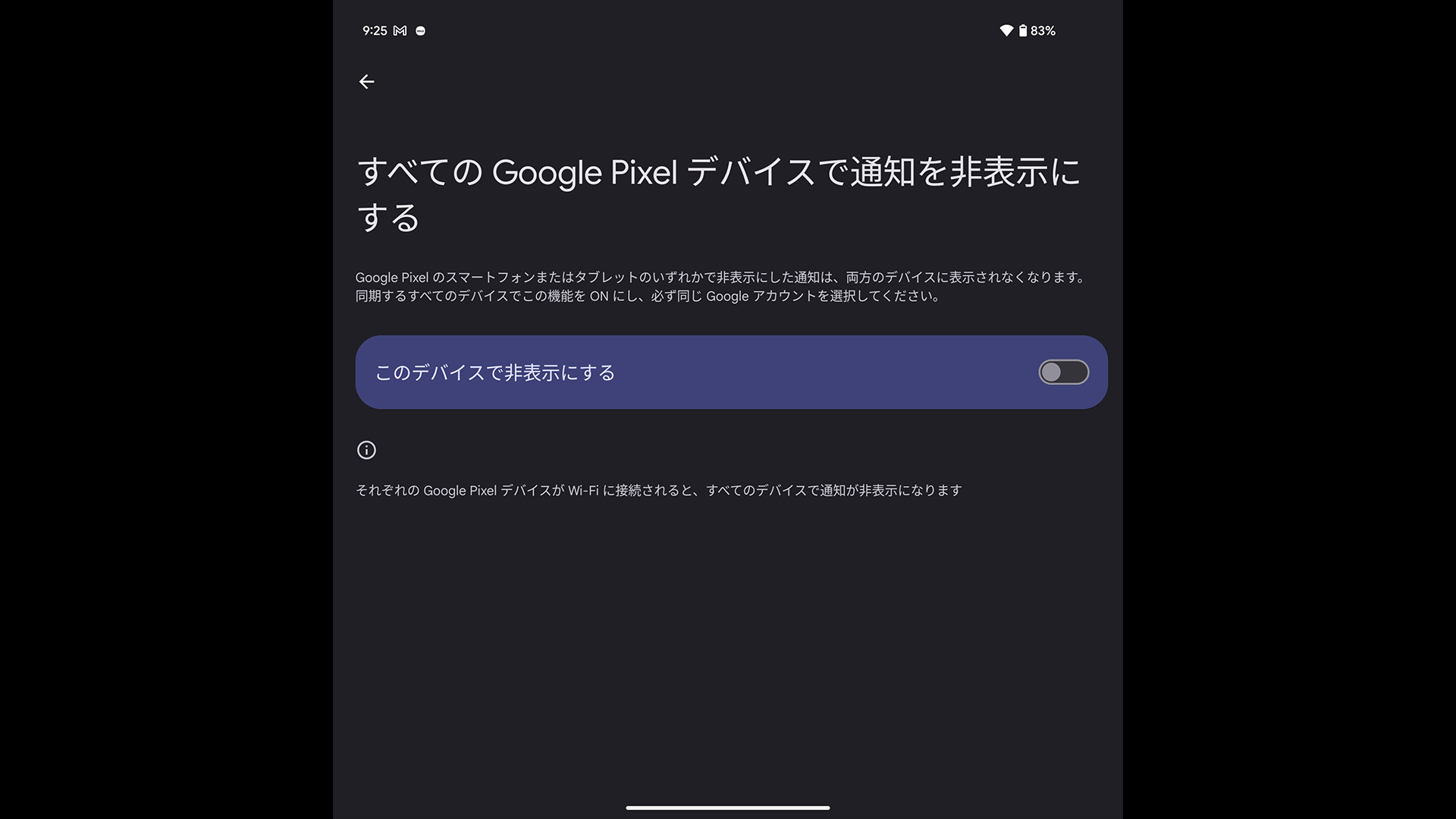Go back using the arrow icon
Image resolution: width=1456 pixels, height=819 pixels.
(x=366, y=82)
